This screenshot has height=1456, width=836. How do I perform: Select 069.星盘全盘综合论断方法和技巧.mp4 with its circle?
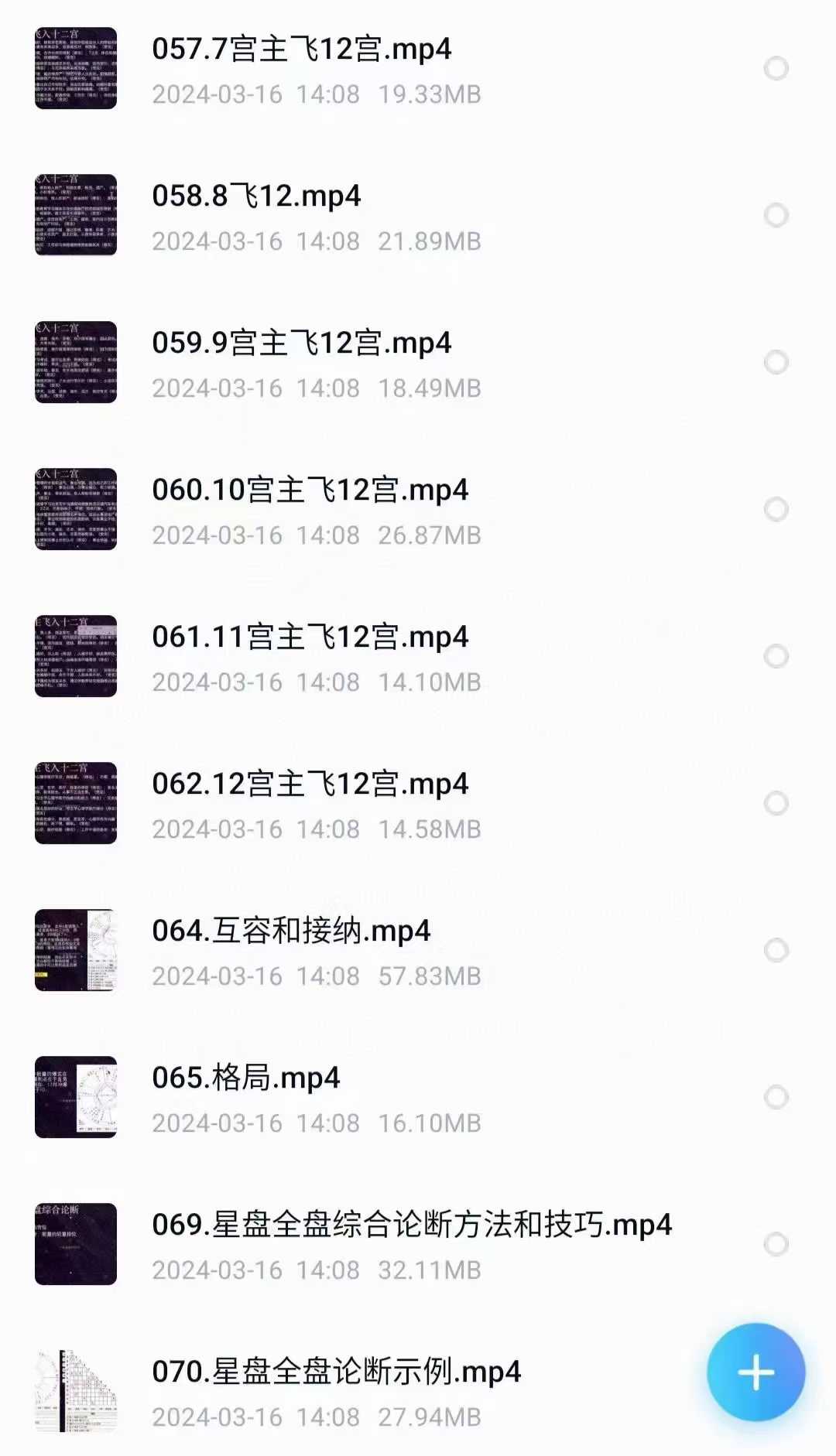click(x=776, y=1244)
